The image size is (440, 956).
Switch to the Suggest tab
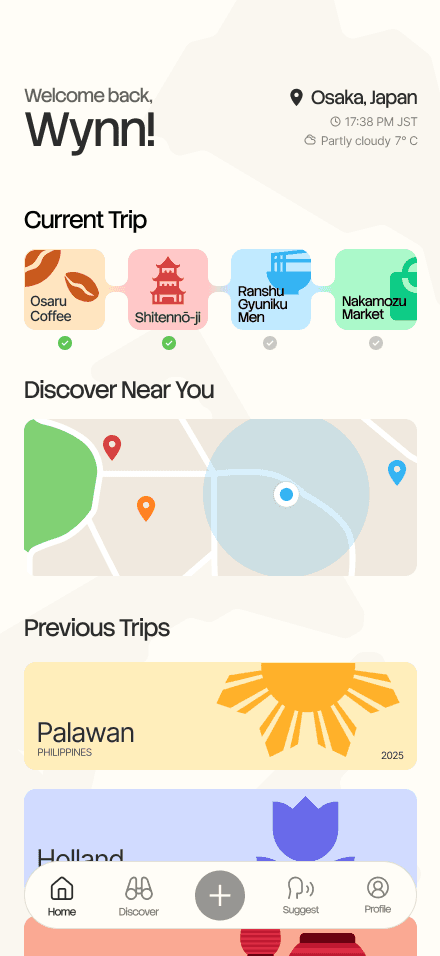tap(300, 896)
